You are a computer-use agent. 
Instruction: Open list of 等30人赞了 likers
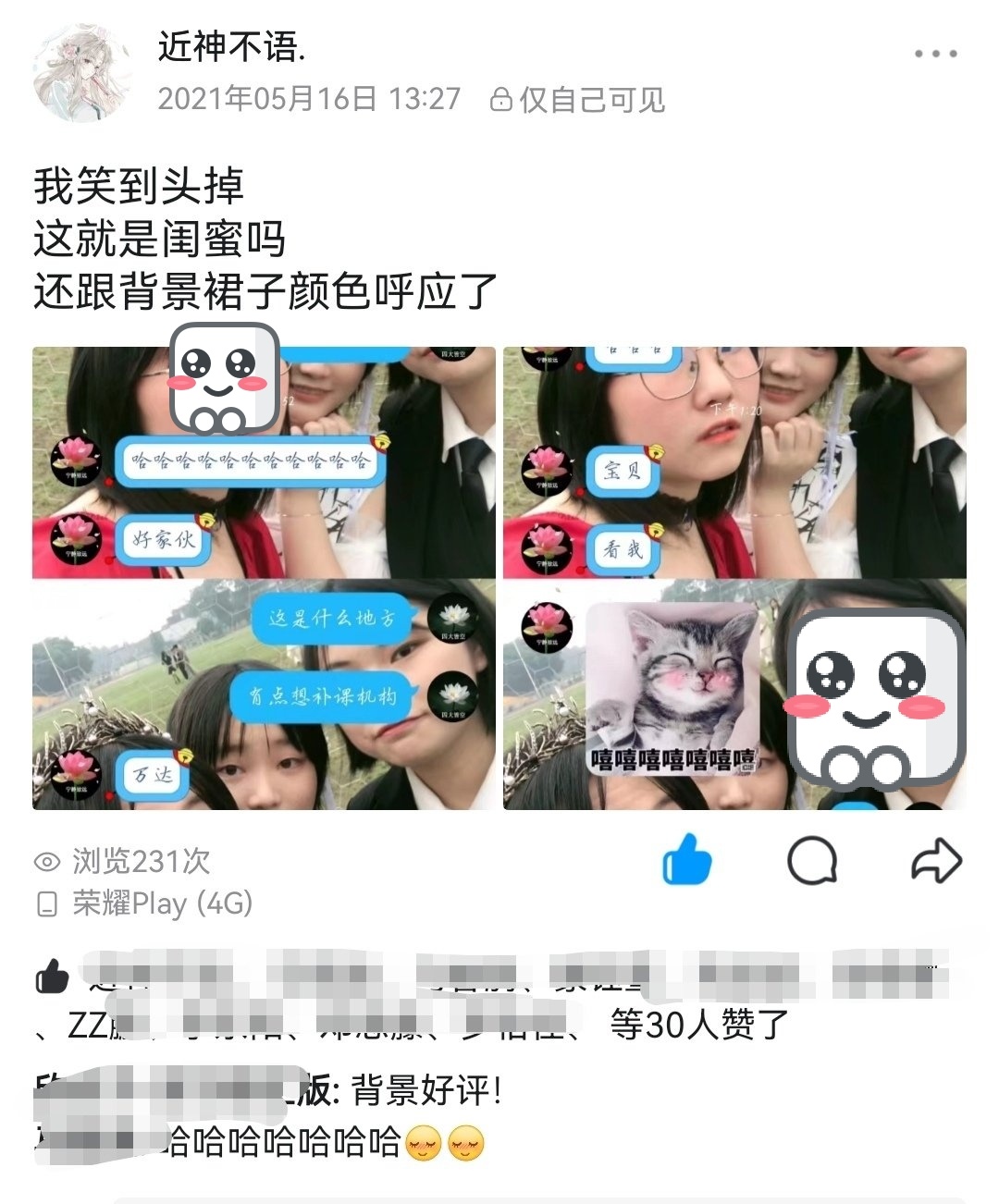point(698,1024)
